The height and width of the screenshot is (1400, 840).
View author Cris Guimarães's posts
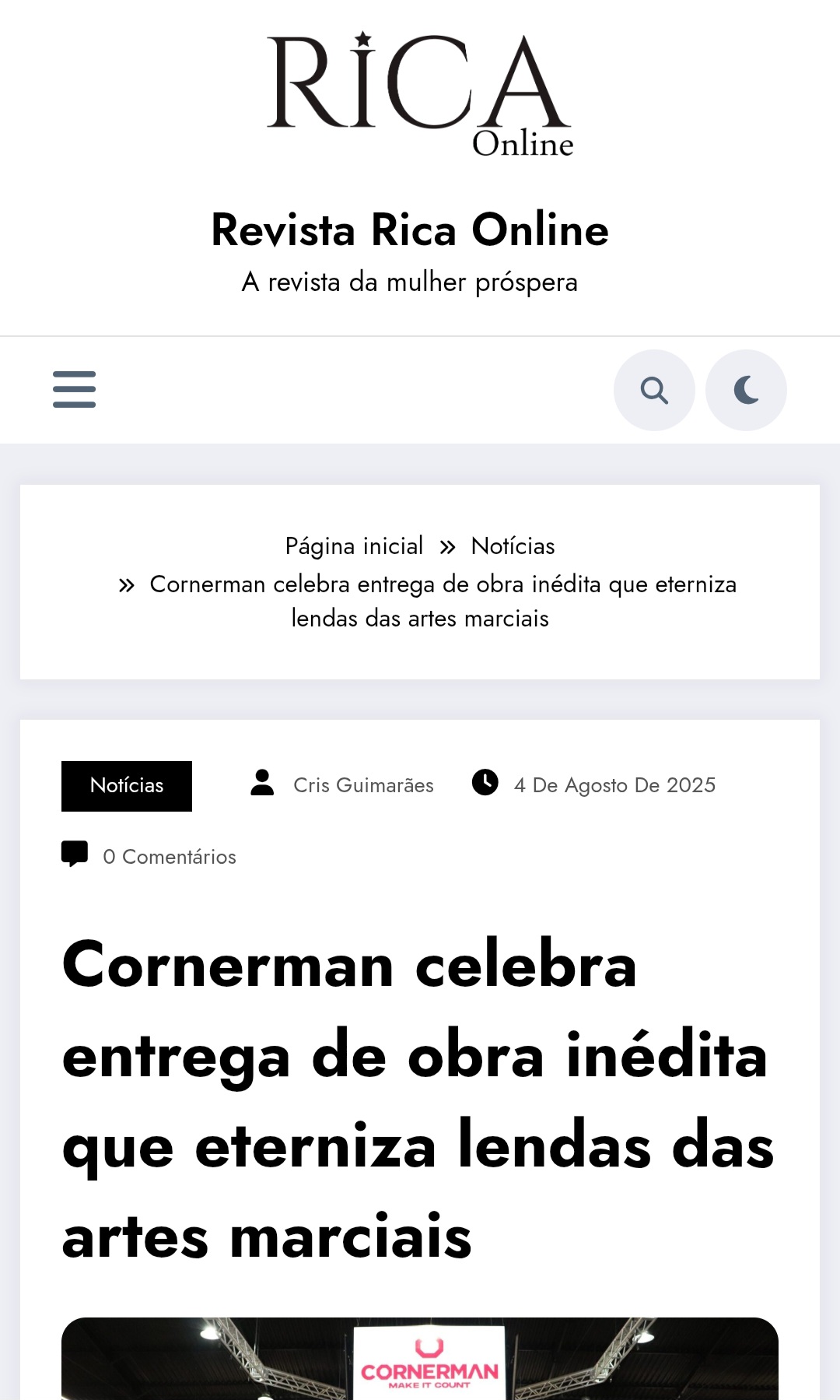tap(362, 785)
